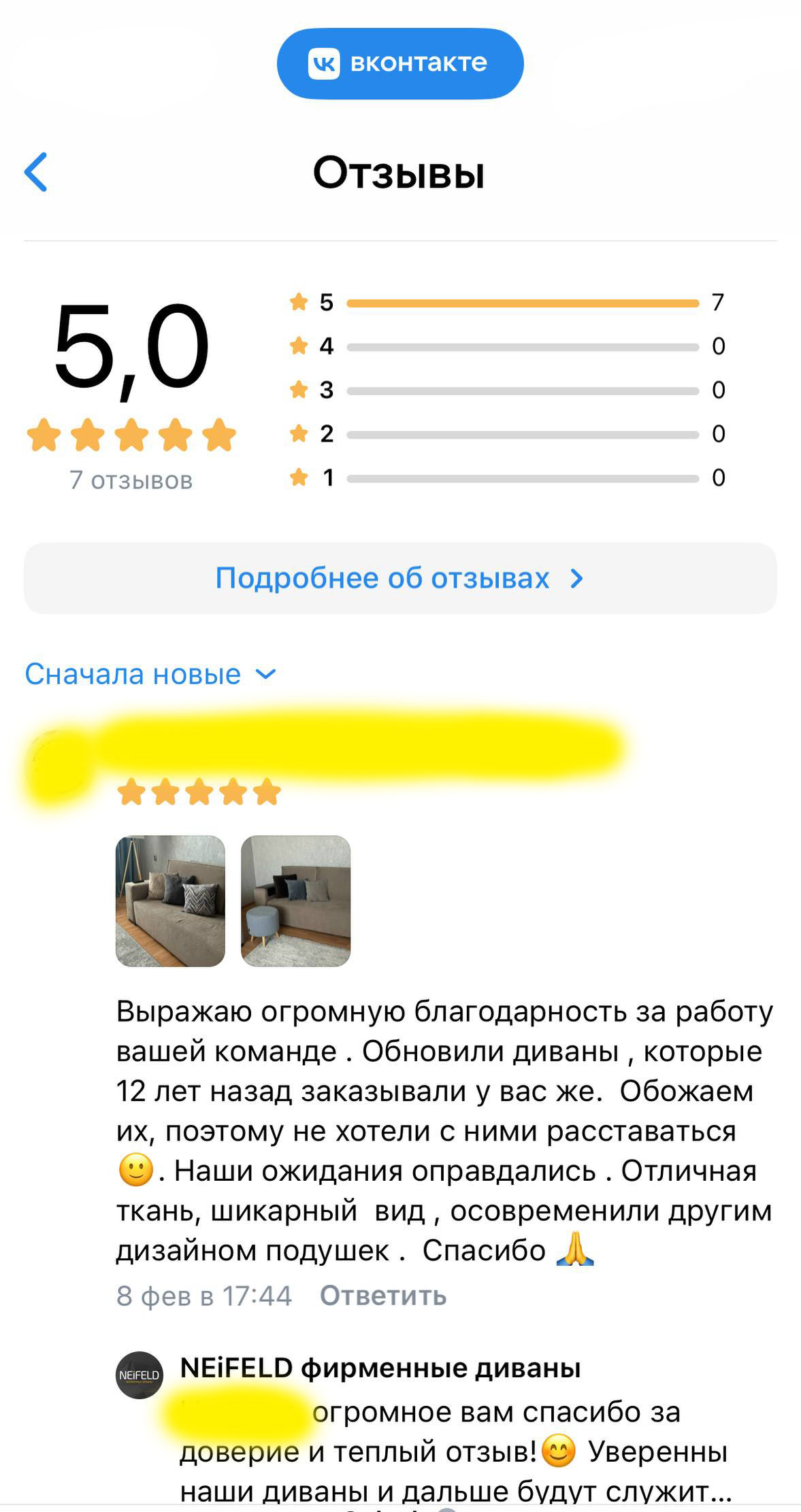Expand the Сначала новые sort dropdown
Image resolution: width=801 pixels, height=1512 pixels.
[150, 674]
